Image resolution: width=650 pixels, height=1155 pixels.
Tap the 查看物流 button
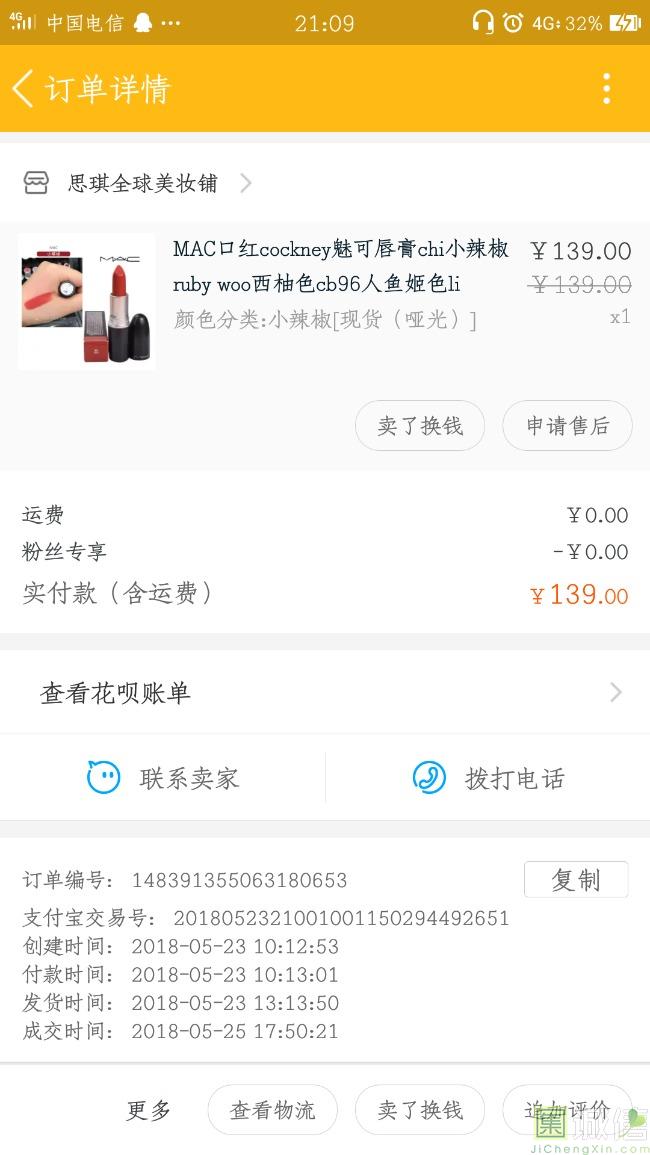272,1110
